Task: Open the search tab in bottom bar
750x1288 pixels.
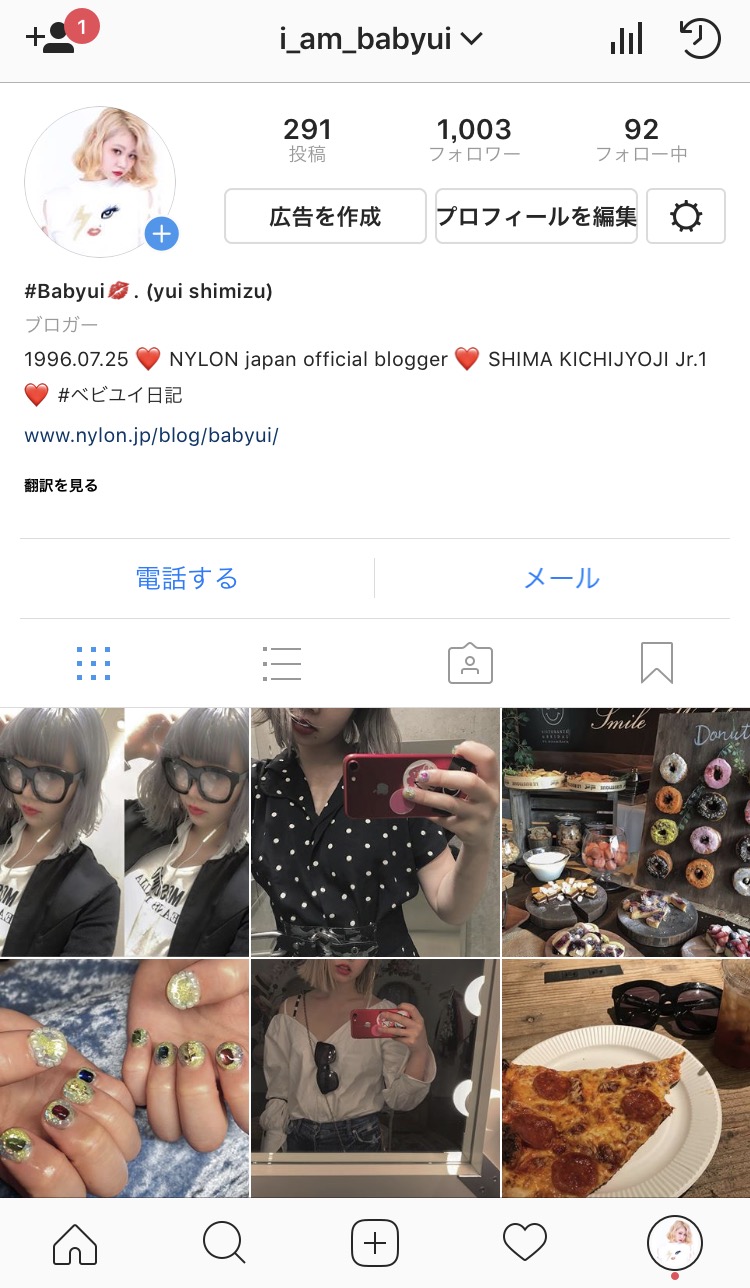Action: [224, 1243]
